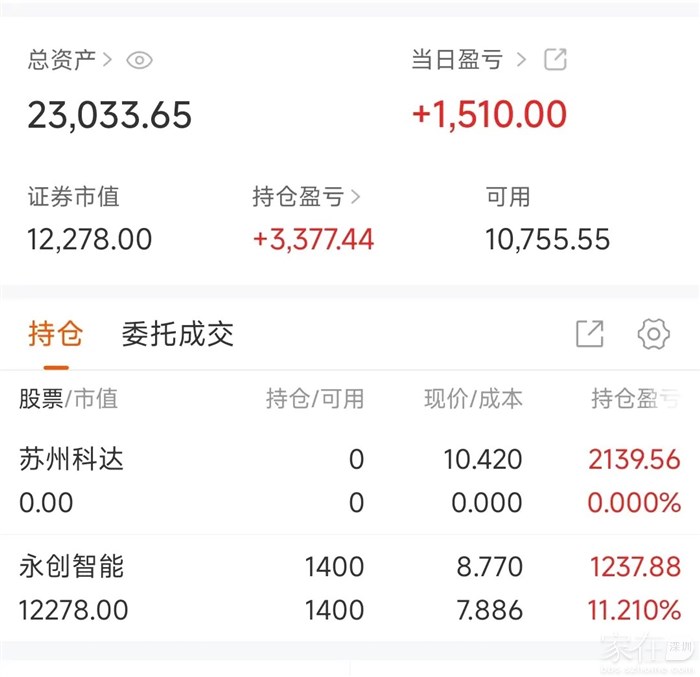Share the holdings list
This screenshot has height=677, width=700.
590,334
